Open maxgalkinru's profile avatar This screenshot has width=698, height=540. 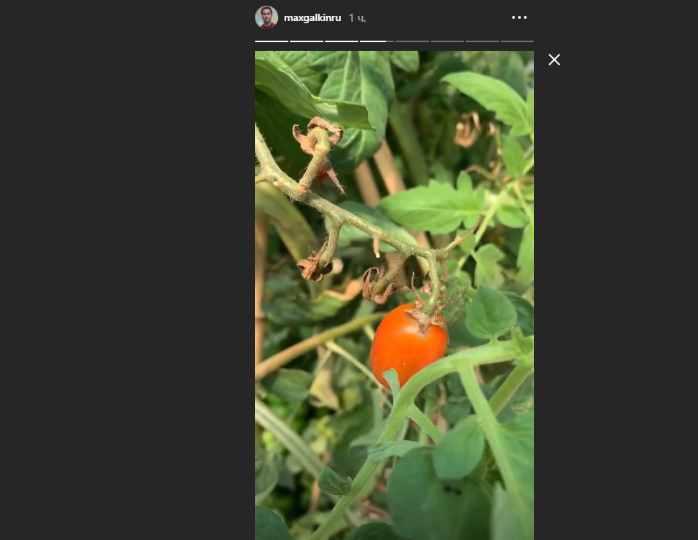(x=266, y=17)
